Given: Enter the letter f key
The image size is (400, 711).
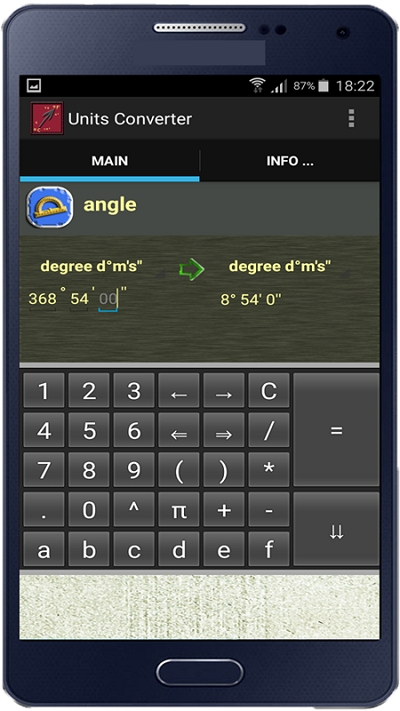Looking at the screenshot, I should (x=269, y=549).
